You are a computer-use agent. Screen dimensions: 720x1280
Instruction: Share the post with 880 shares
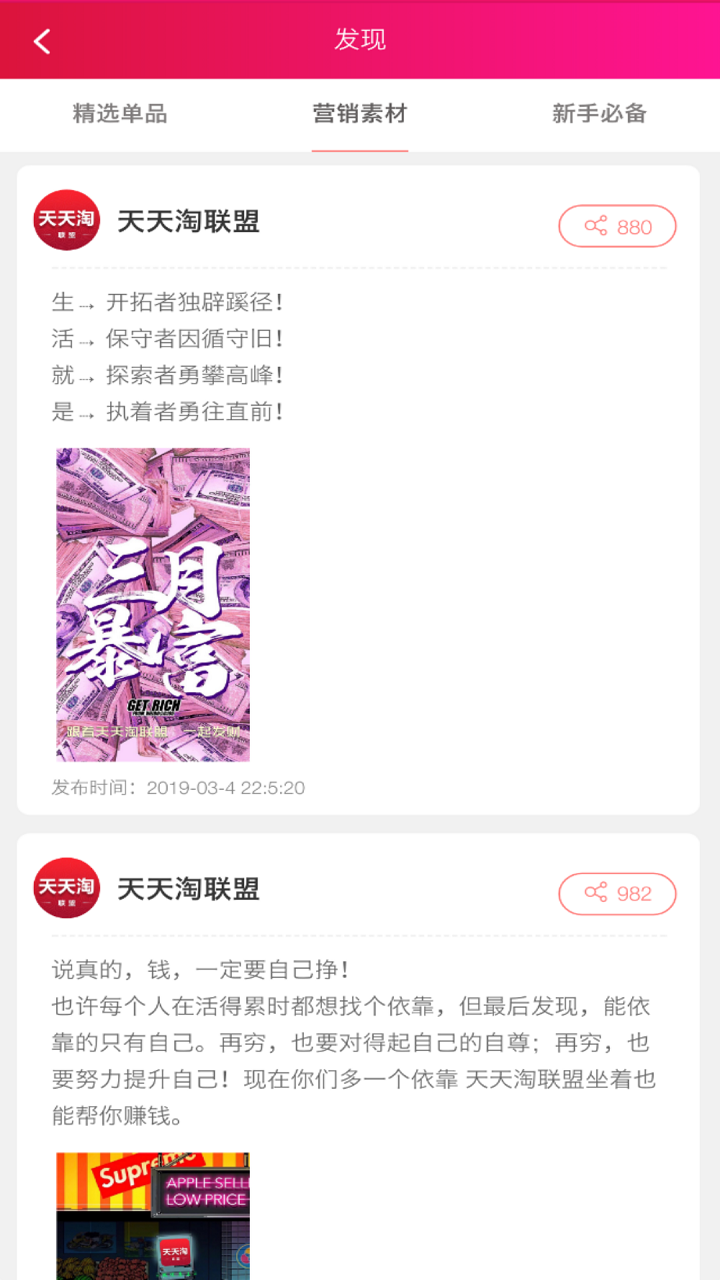(617, 226)
